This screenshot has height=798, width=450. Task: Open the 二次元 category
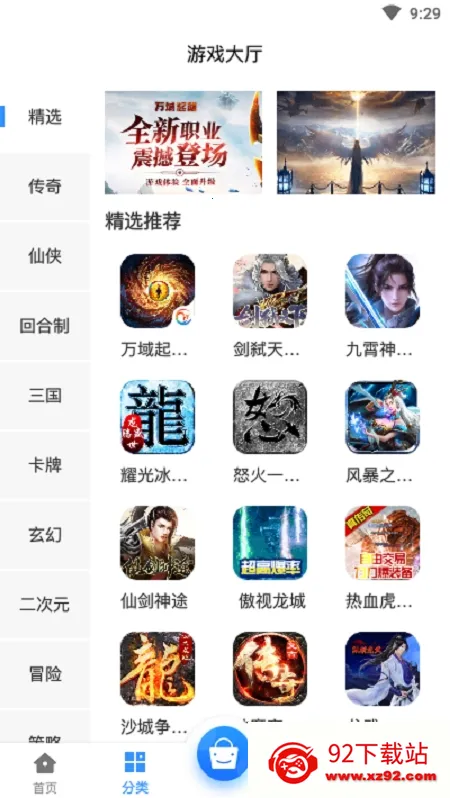(x=45, y=605)
